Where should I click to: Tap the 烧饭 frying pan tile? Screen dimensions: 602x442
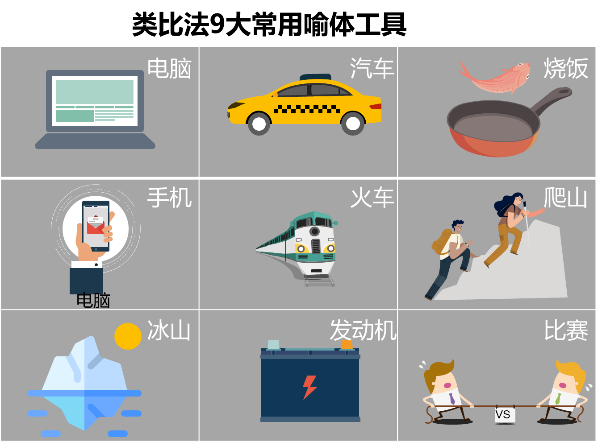[x=497, y=112]
